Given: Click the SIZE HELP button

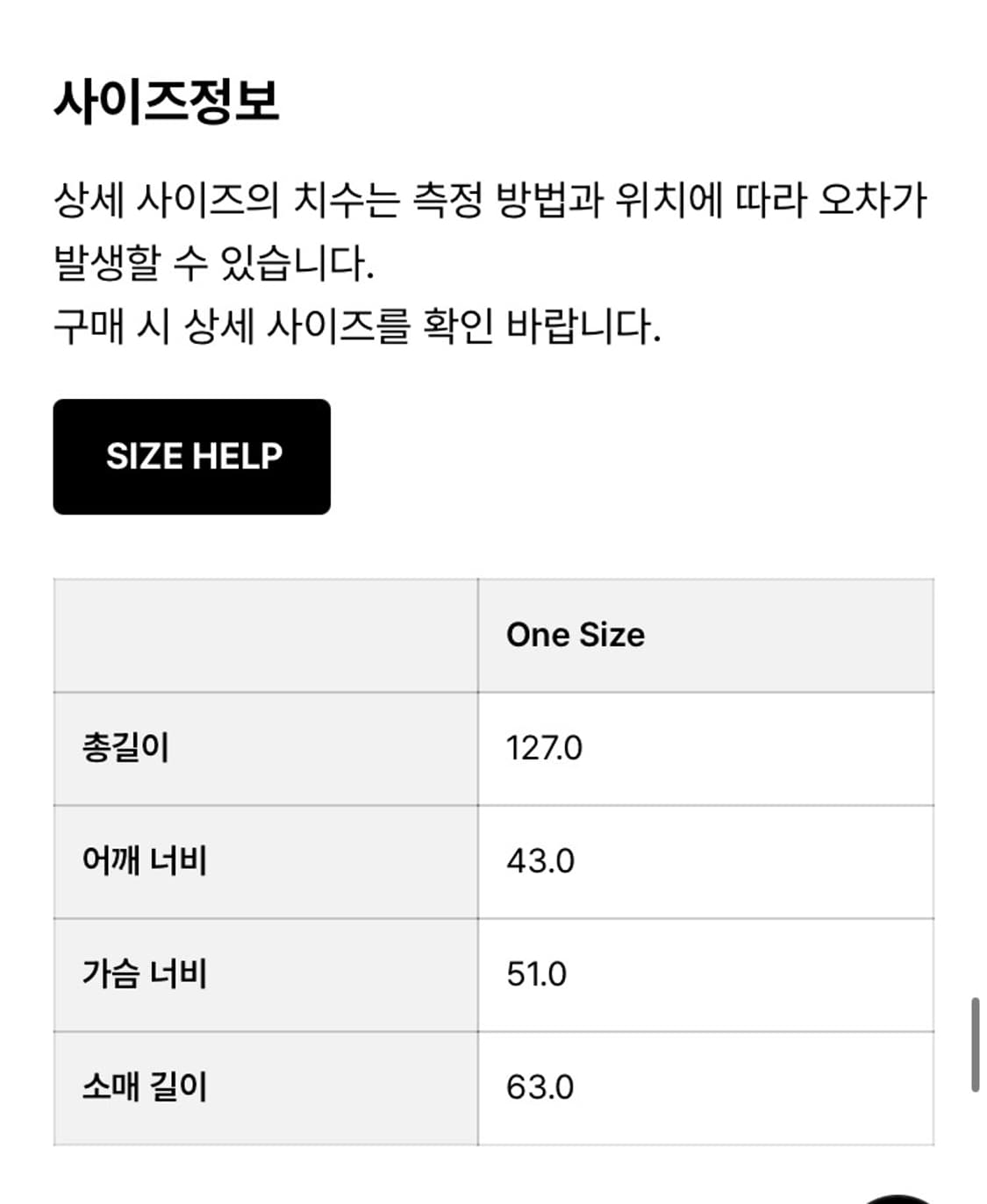Looking at the screenshot, I should (191, 455).
